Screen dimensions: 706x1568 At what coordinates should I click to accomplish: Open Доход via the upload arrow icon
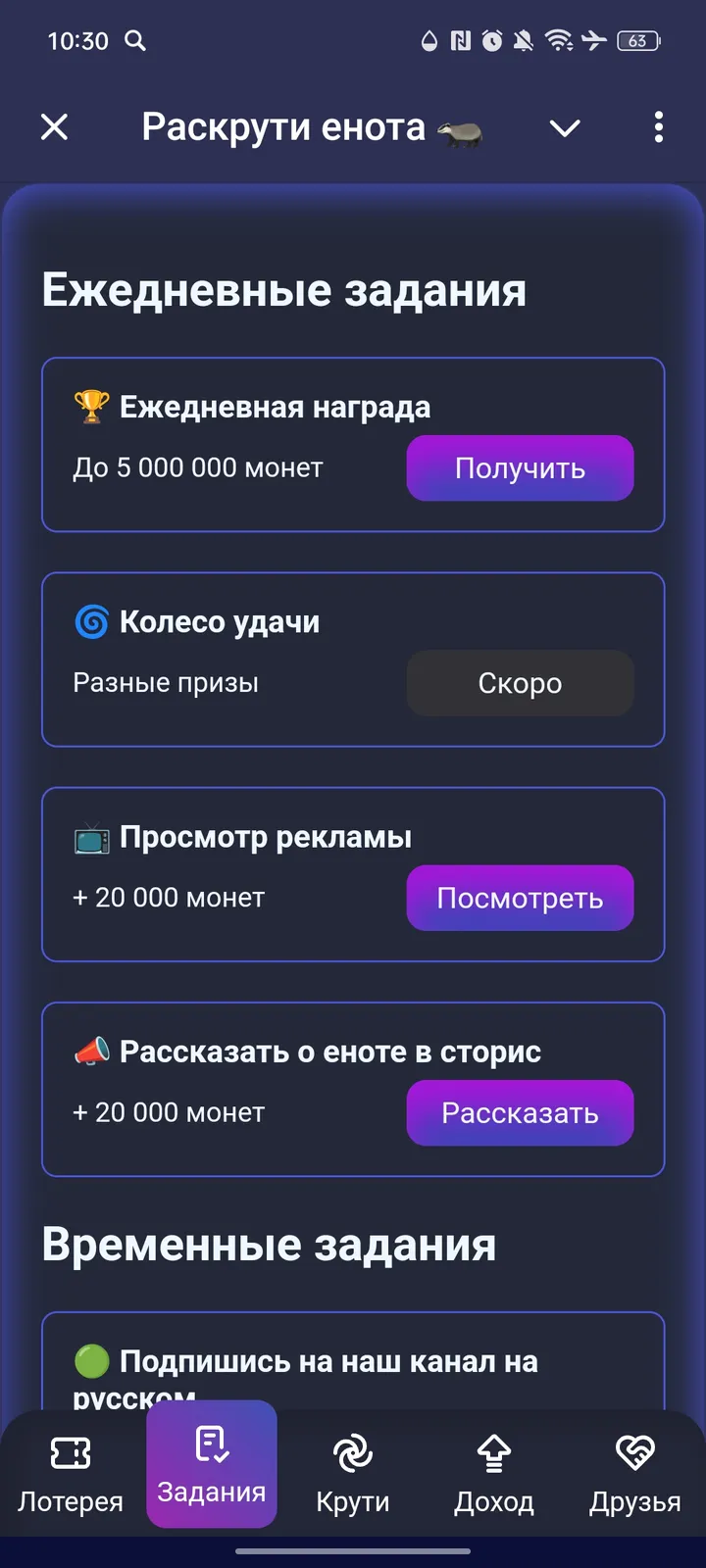pyautogui.click(x=494, y=1453)
